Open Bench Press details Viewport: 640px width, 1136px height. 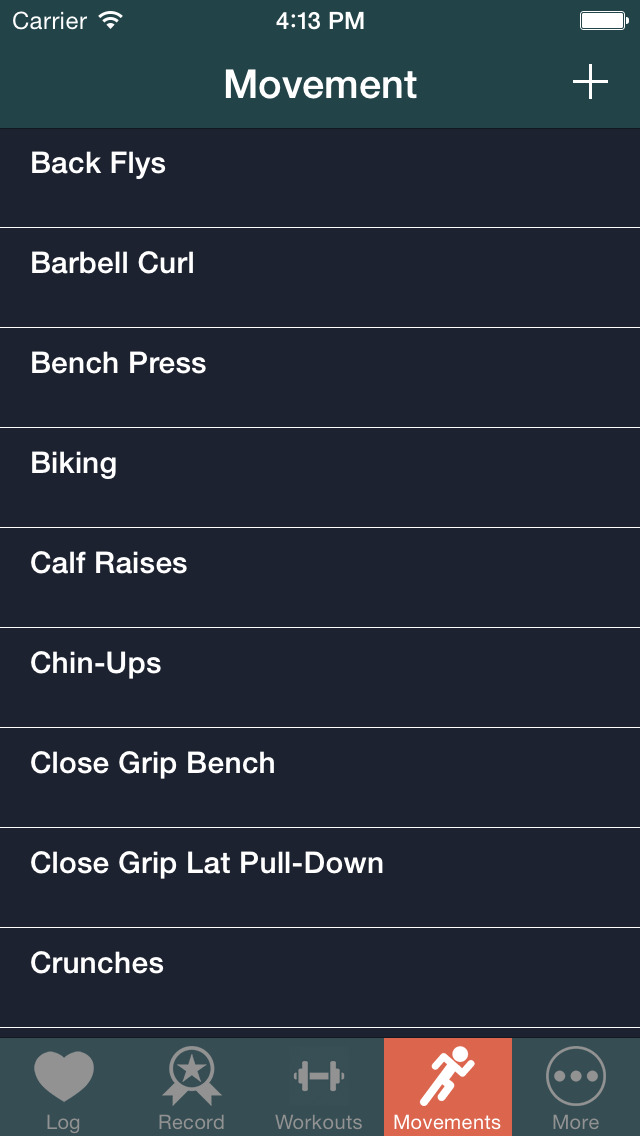(x=320, y=377)
